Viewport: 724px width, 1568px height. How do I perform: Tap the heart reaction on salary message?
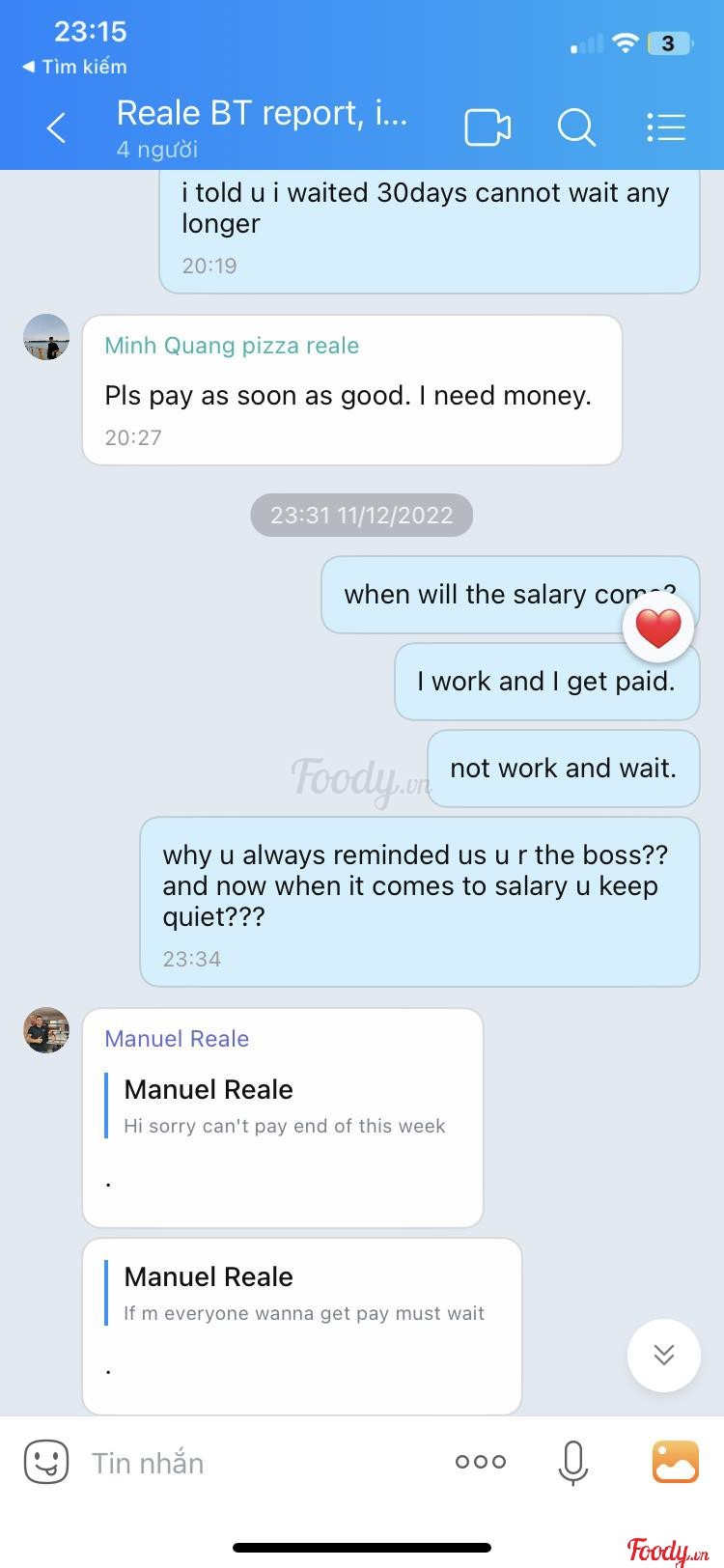[x=658, y=629]
